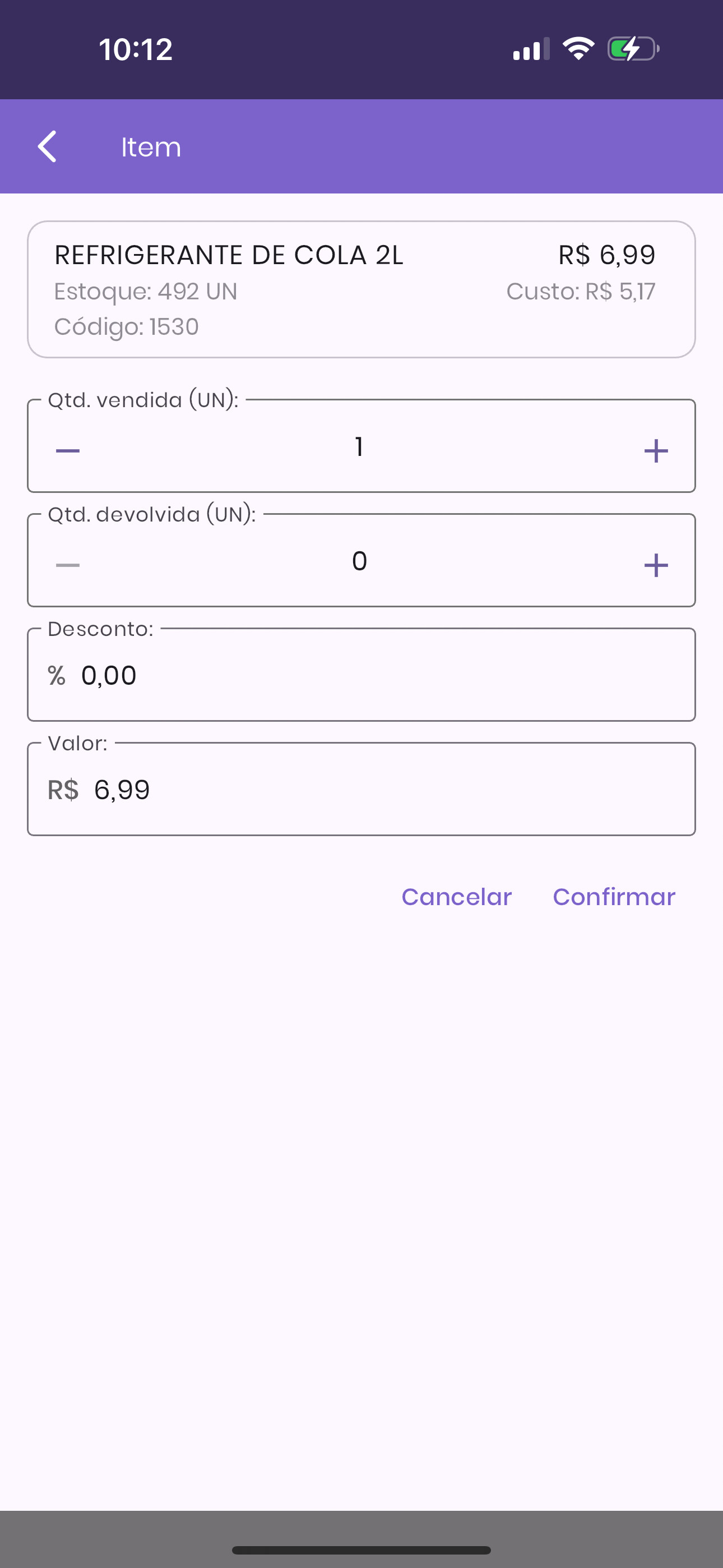Image resolution: width=723 pixels, height=1568 pixels.
Task: Increase the Qtd. devolvida quantity
Action: (655, 565)
